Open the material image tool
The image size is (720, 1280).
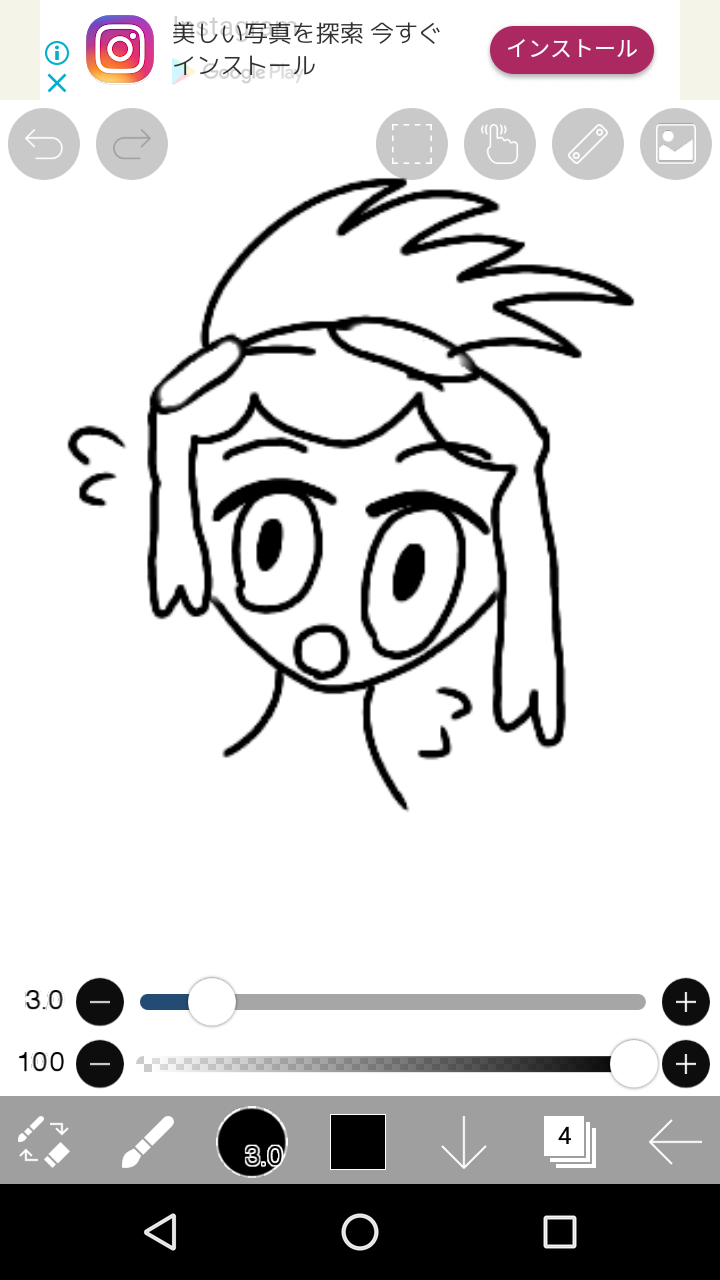coord(676,144)
